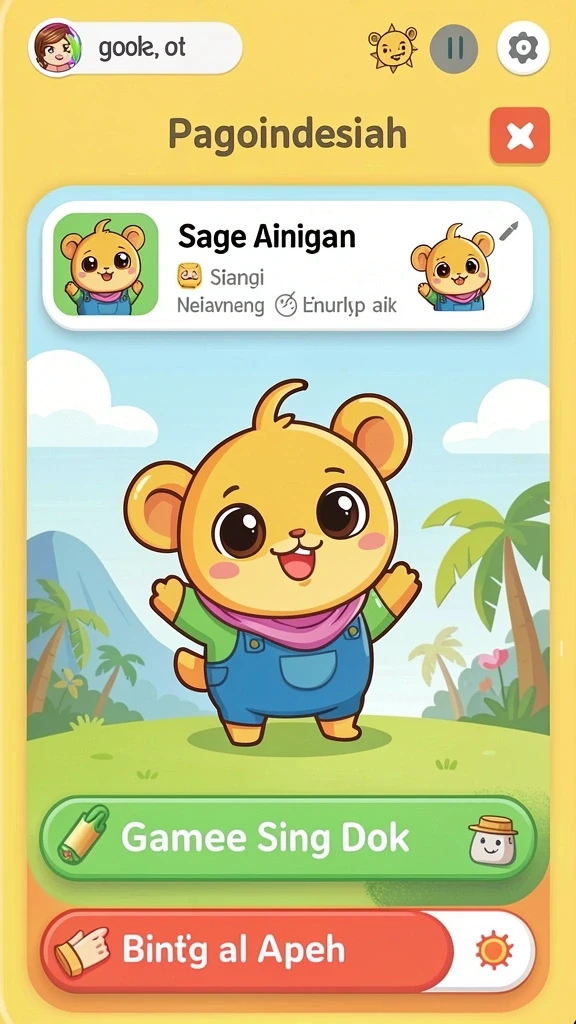Select the Bint'g al Apeh button
Image resolution: width=576 pixels, height=1024 pixels.
(247, 950)
